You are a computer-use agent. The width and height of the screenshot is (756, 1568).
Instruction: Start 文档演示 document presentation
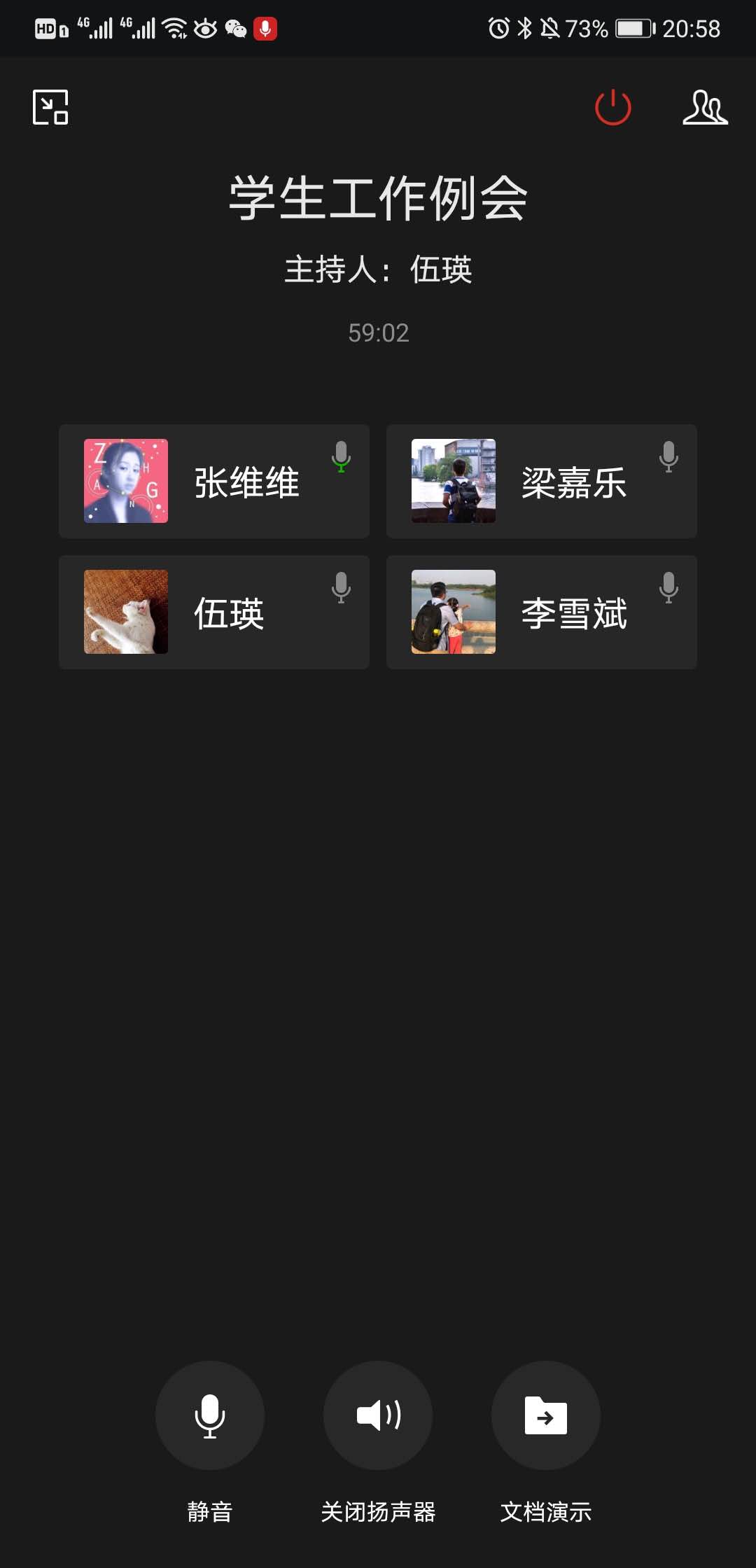(x=546, y=1415)
